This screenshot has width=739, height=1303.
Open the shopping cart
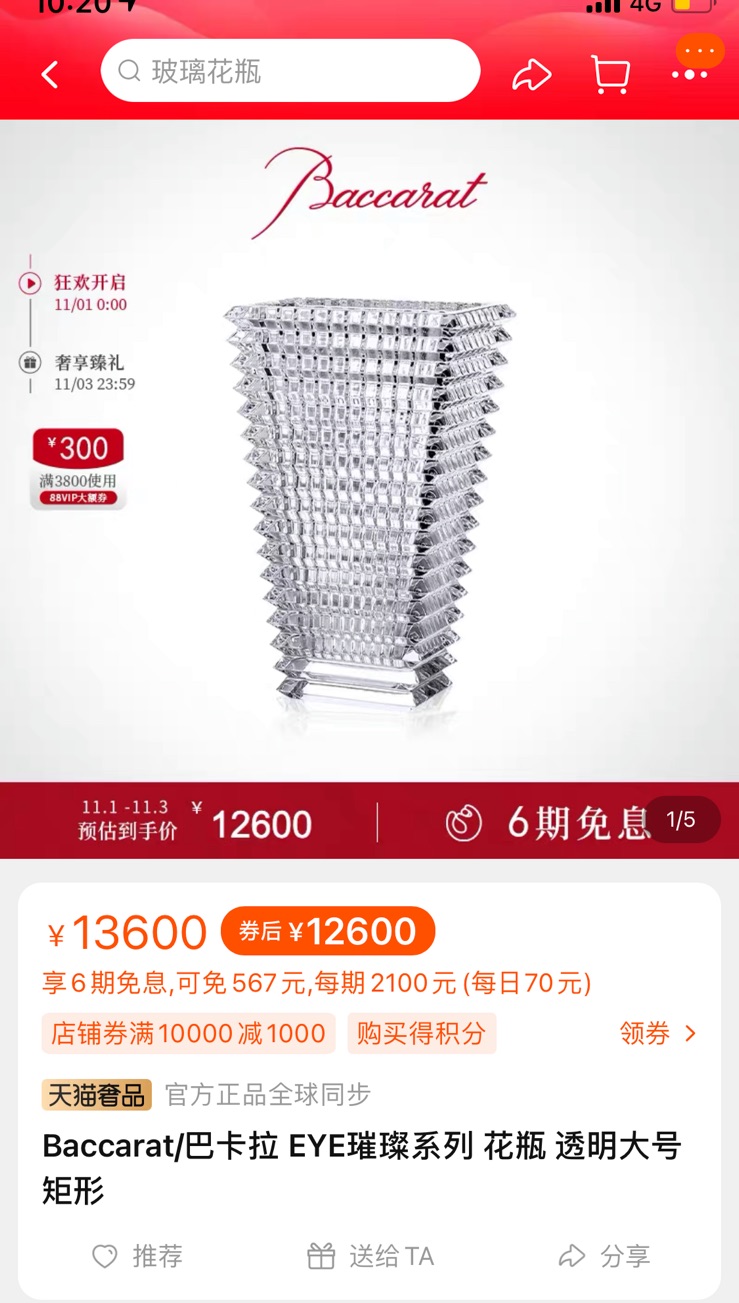(x=610, y=75)
